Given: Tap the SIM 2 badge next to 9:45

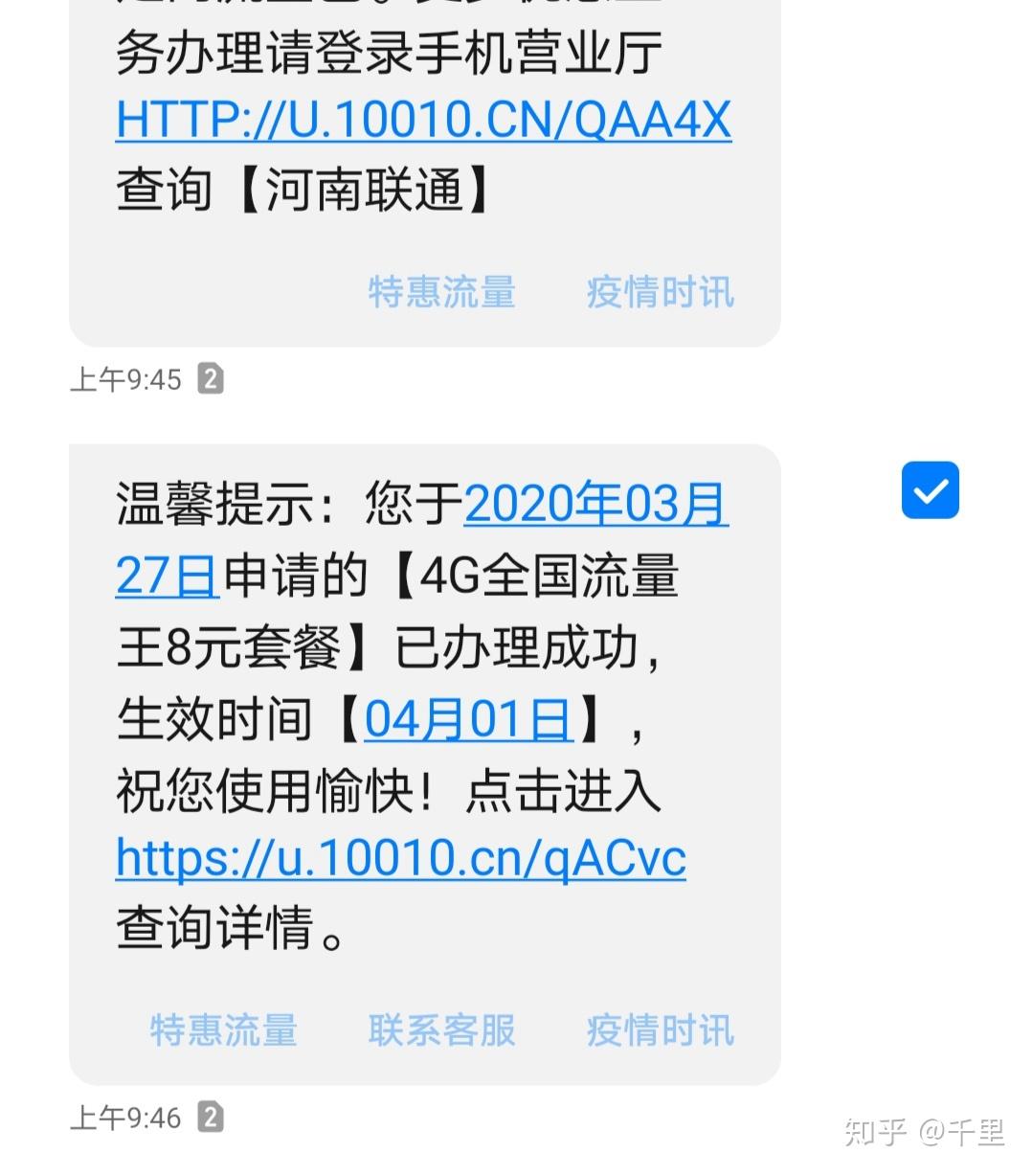Looking at the screenshot, I should coord(212,379).
